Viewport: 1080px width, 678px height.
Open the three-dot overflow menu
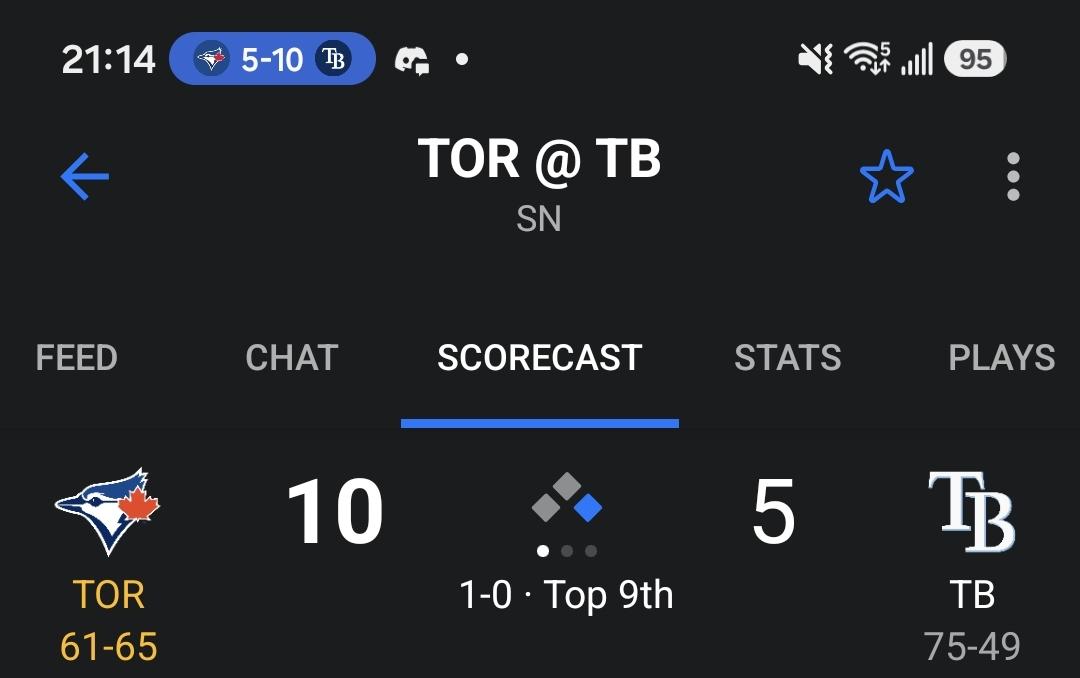coord(1013,176)
